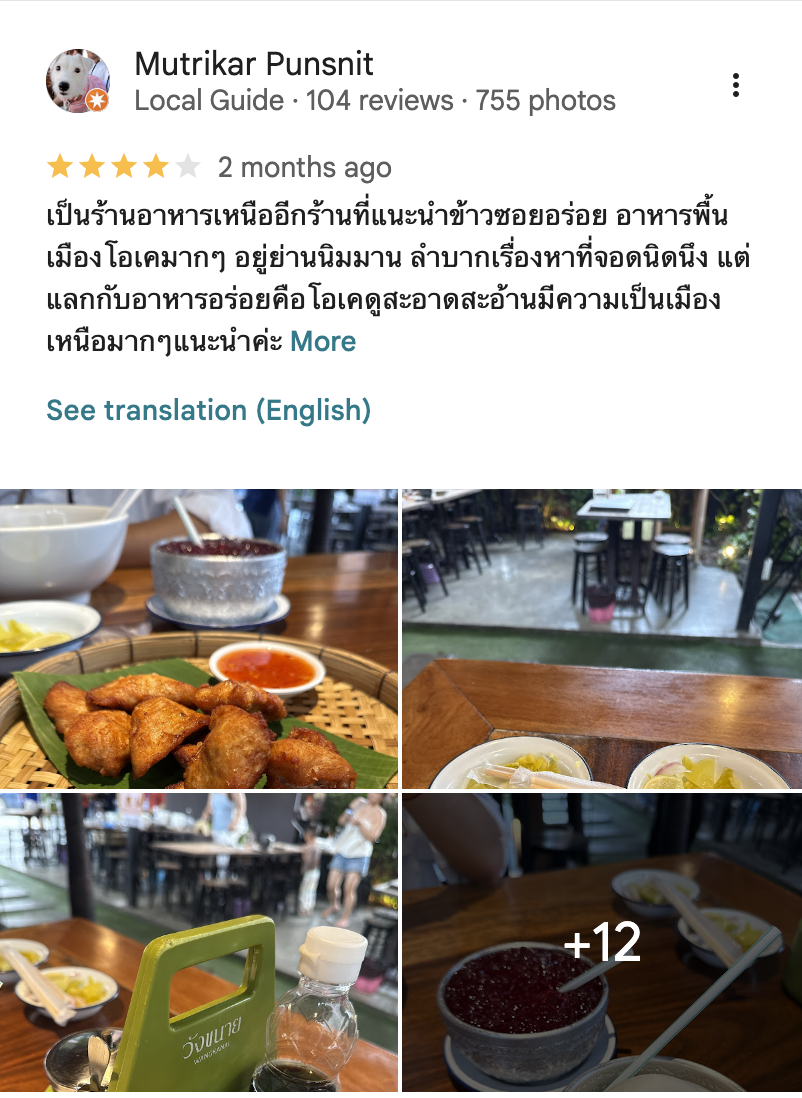Open the review's three-dot overflow menu

click(x=735, y=85)
